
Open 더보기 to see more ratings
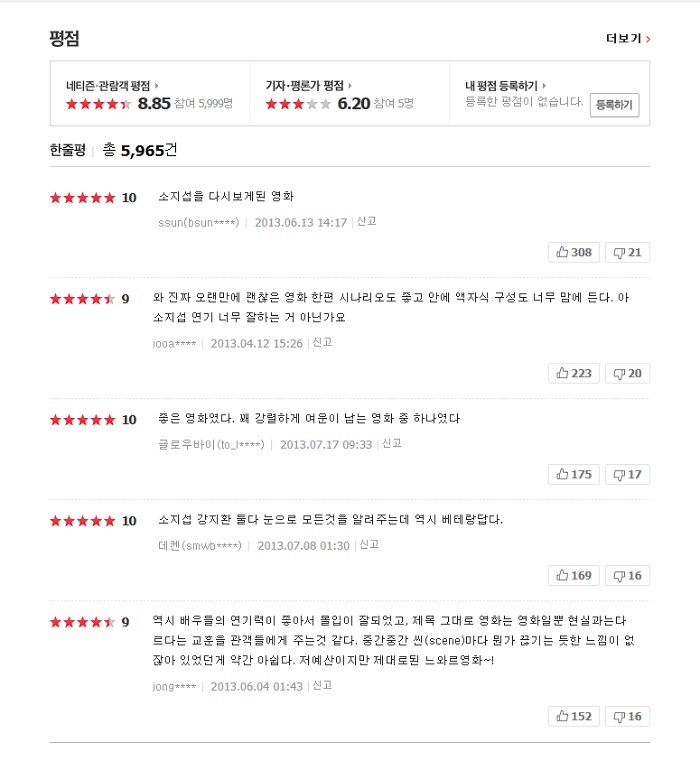[628, 39]
